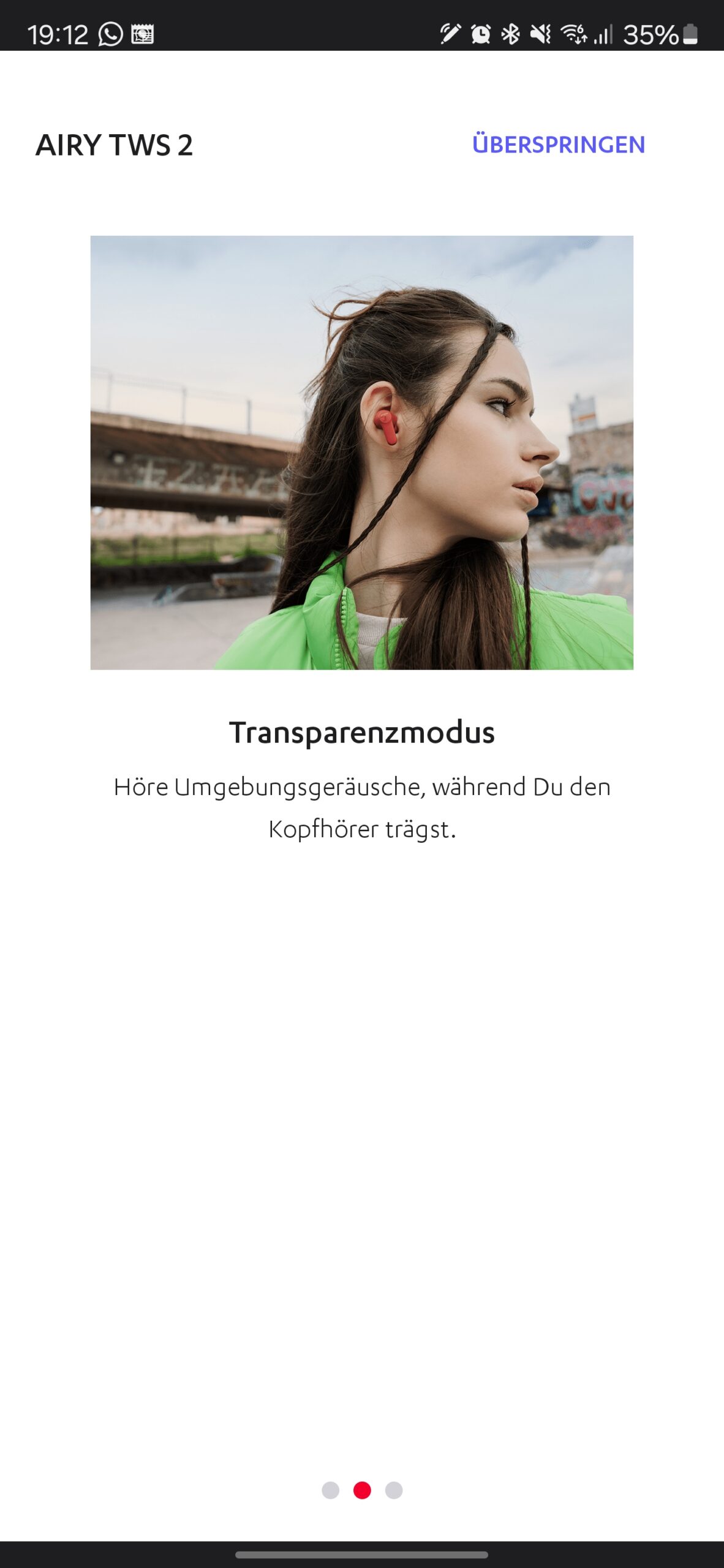Go to the third onboarding page dot
This screenshot has height=1568, width=724.
pyautogui.click(x=394, y=1490)
